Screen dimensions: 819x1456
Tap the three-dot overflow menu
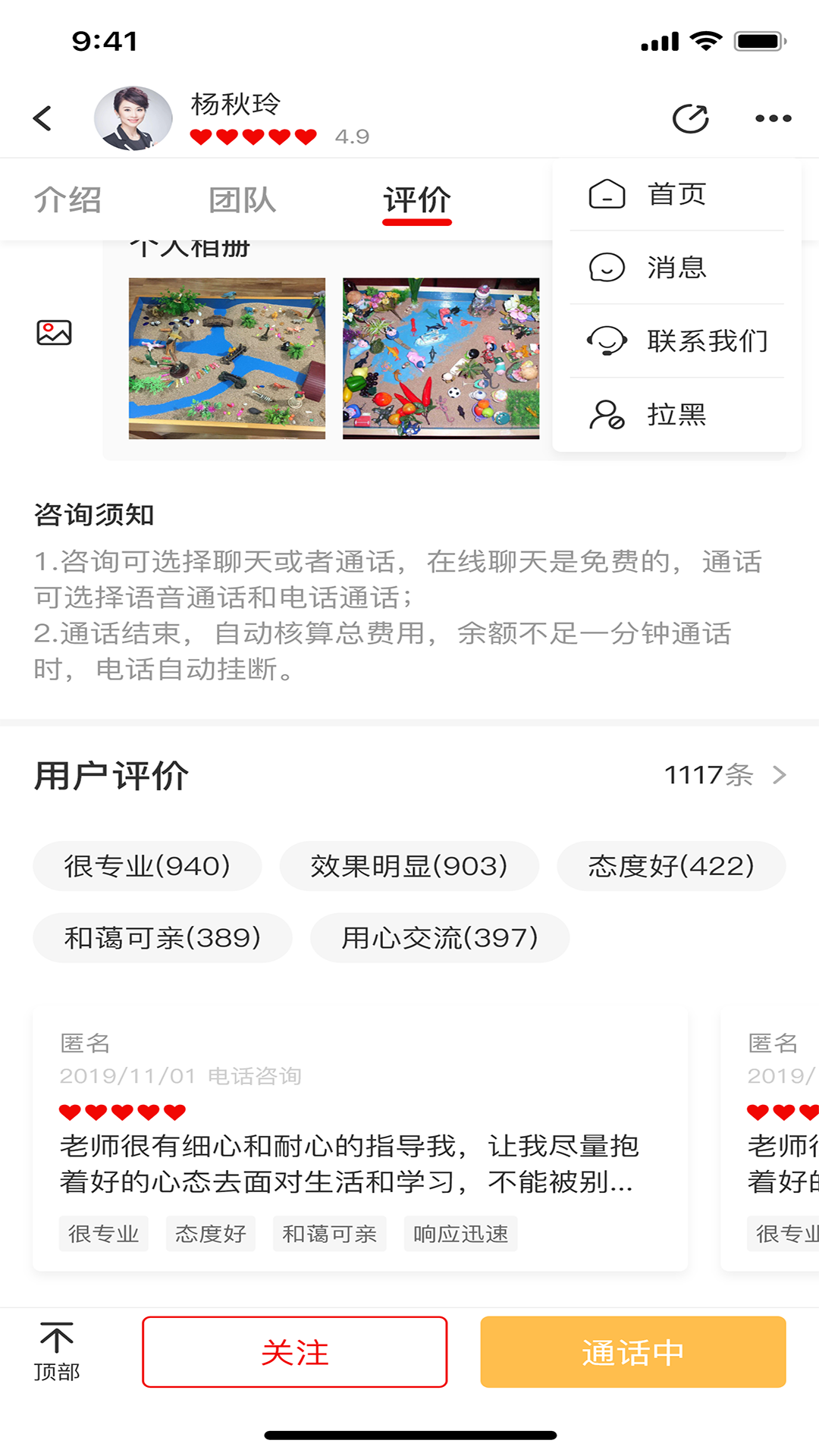pyautogui.click(x=773, y=118)
